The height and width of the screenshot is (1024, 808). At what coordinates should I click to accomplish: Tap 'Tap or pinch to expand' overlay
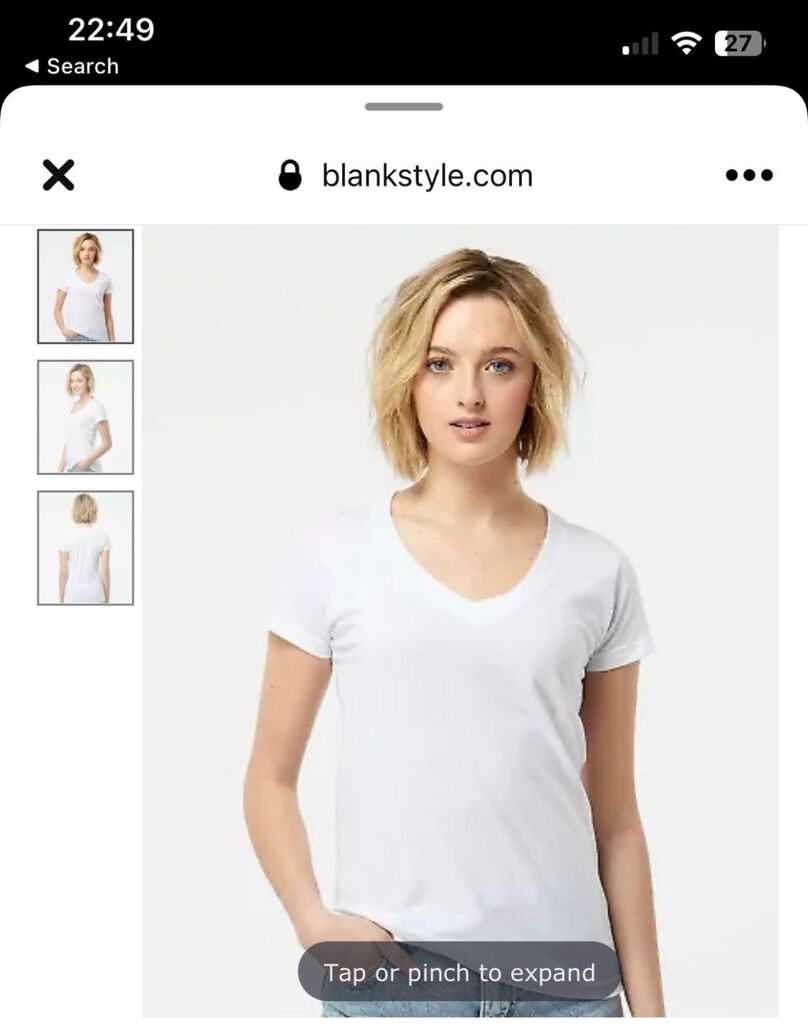[458, 972]
